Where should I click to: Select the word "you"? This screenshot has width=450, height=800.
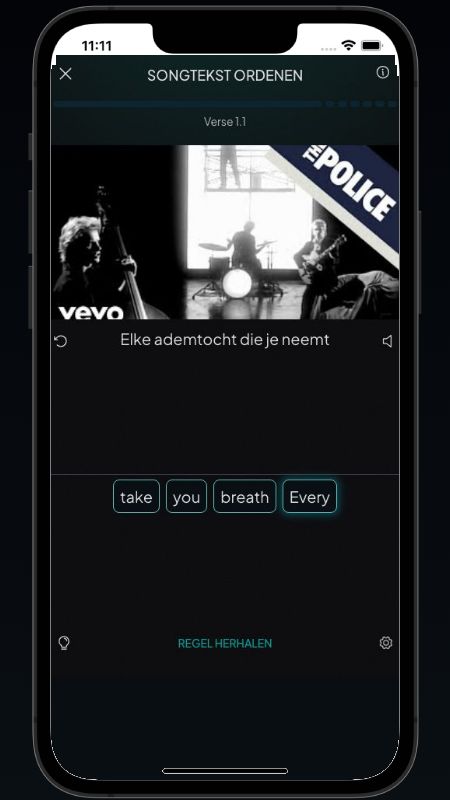186,496
